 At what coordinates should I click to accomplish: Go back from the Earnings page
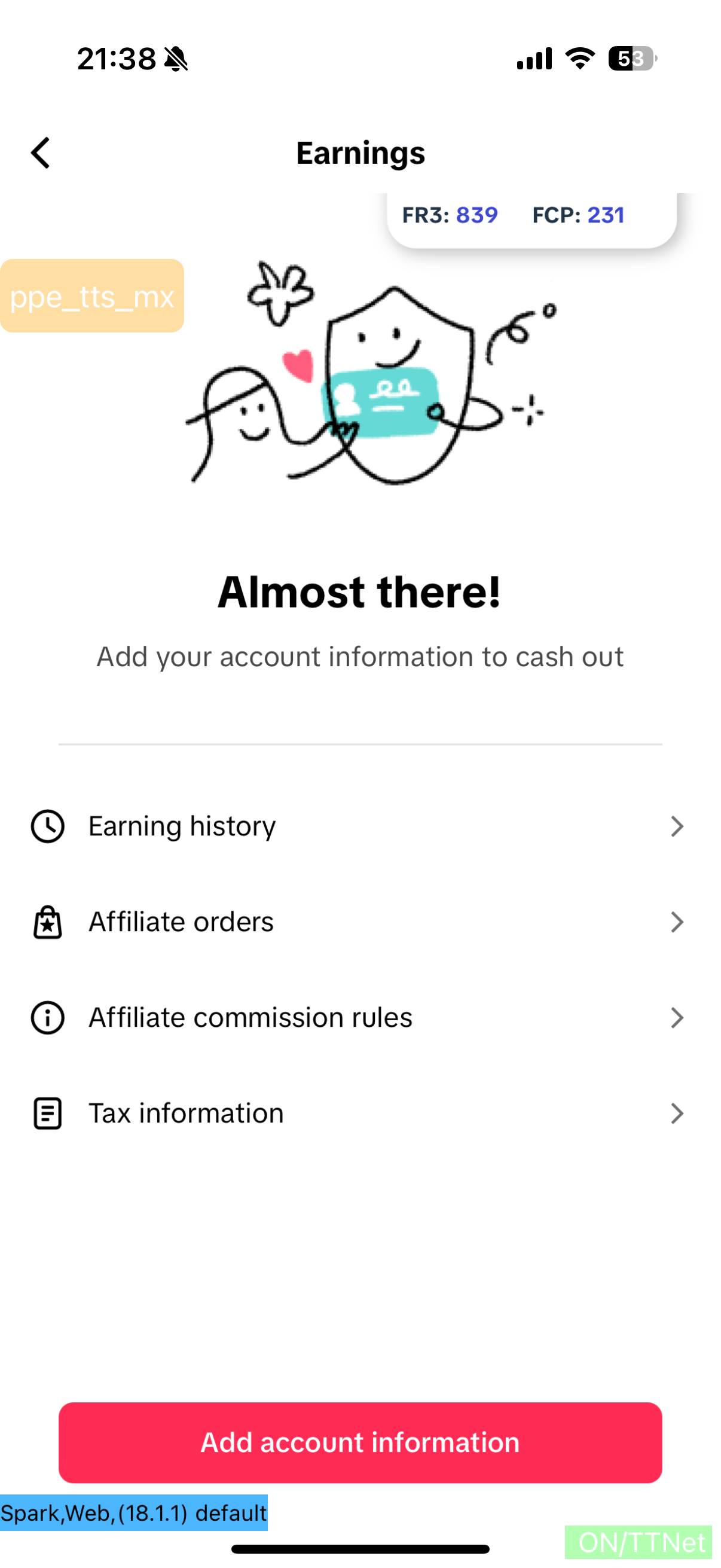pyautogui.click(x=40, y=152)
